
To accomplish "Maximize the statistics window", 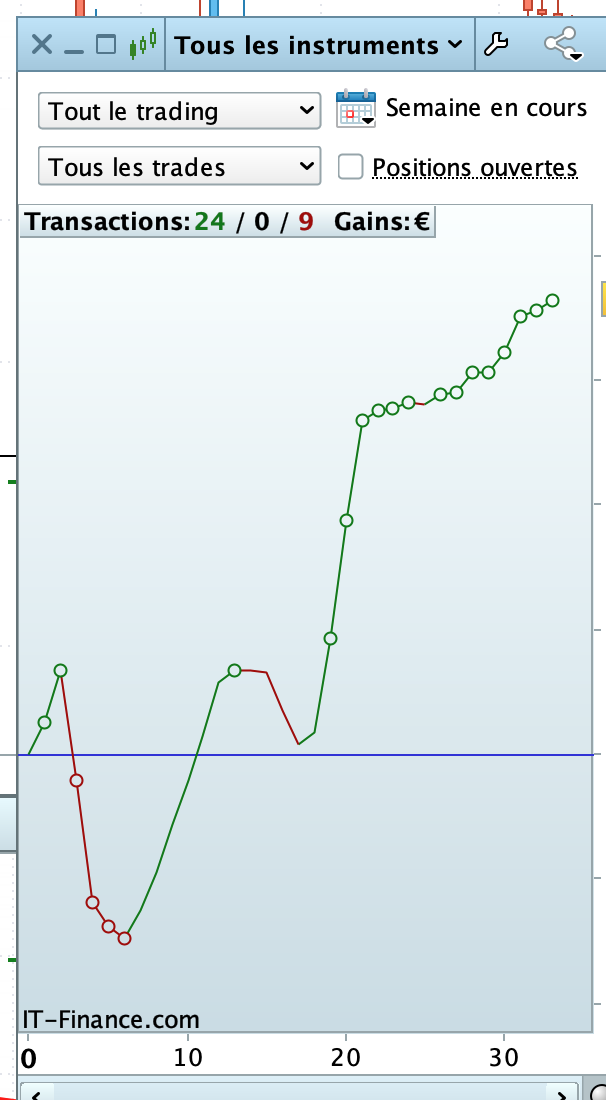I will point(106,45).
